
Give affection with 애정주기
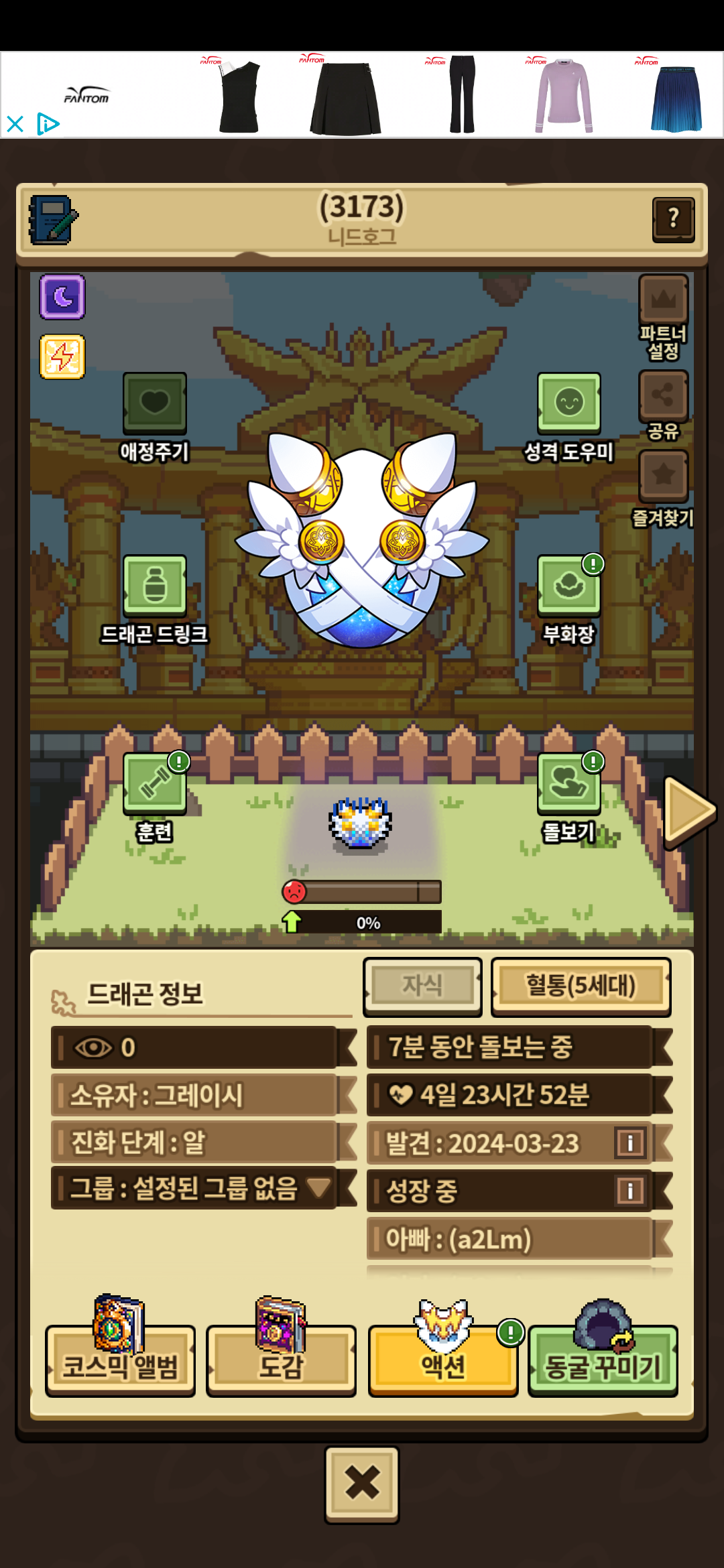[x=154, y=403]
